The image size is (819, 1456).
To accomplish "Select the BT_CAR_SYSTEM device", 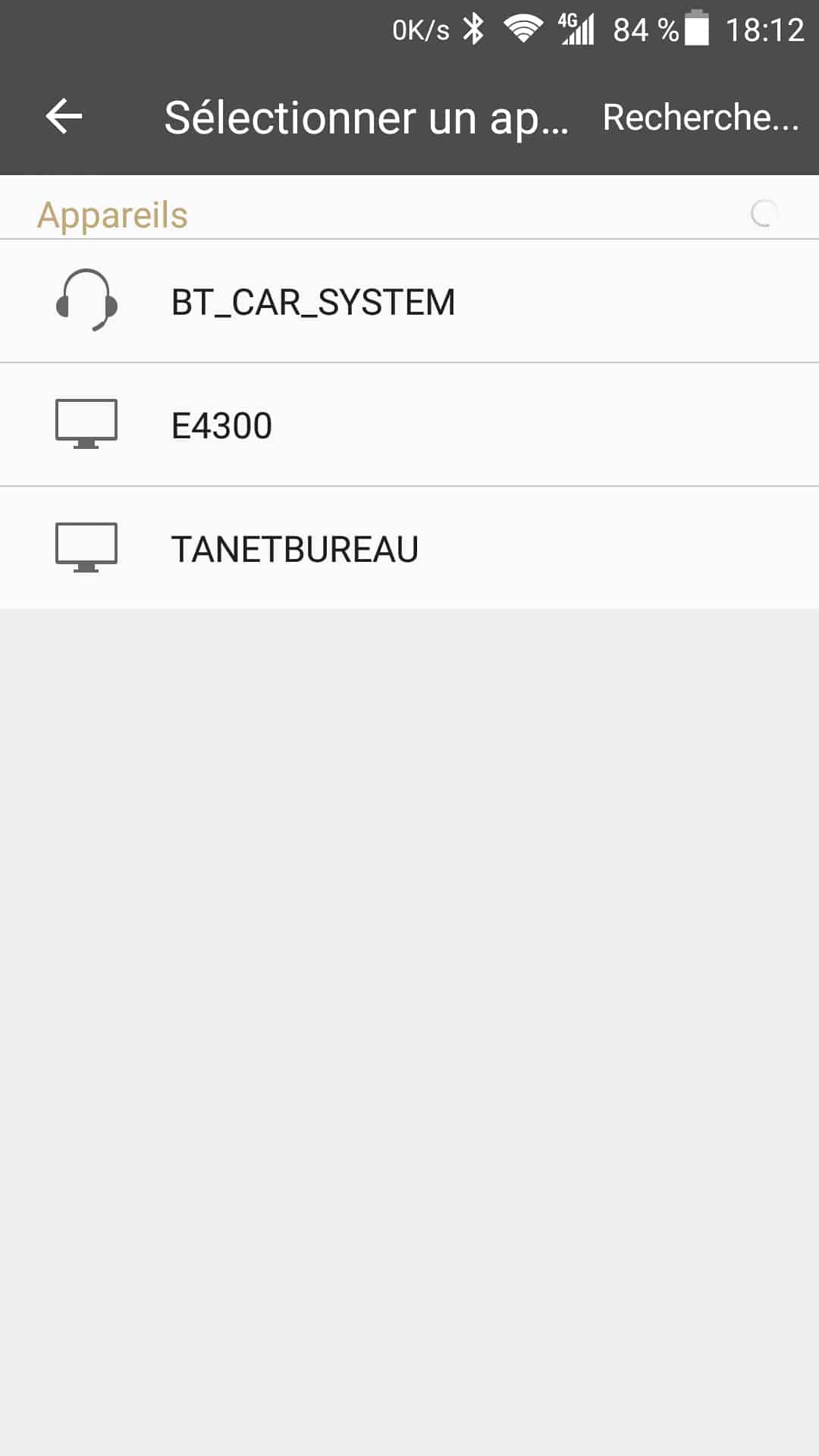I will tap(409, 301).
